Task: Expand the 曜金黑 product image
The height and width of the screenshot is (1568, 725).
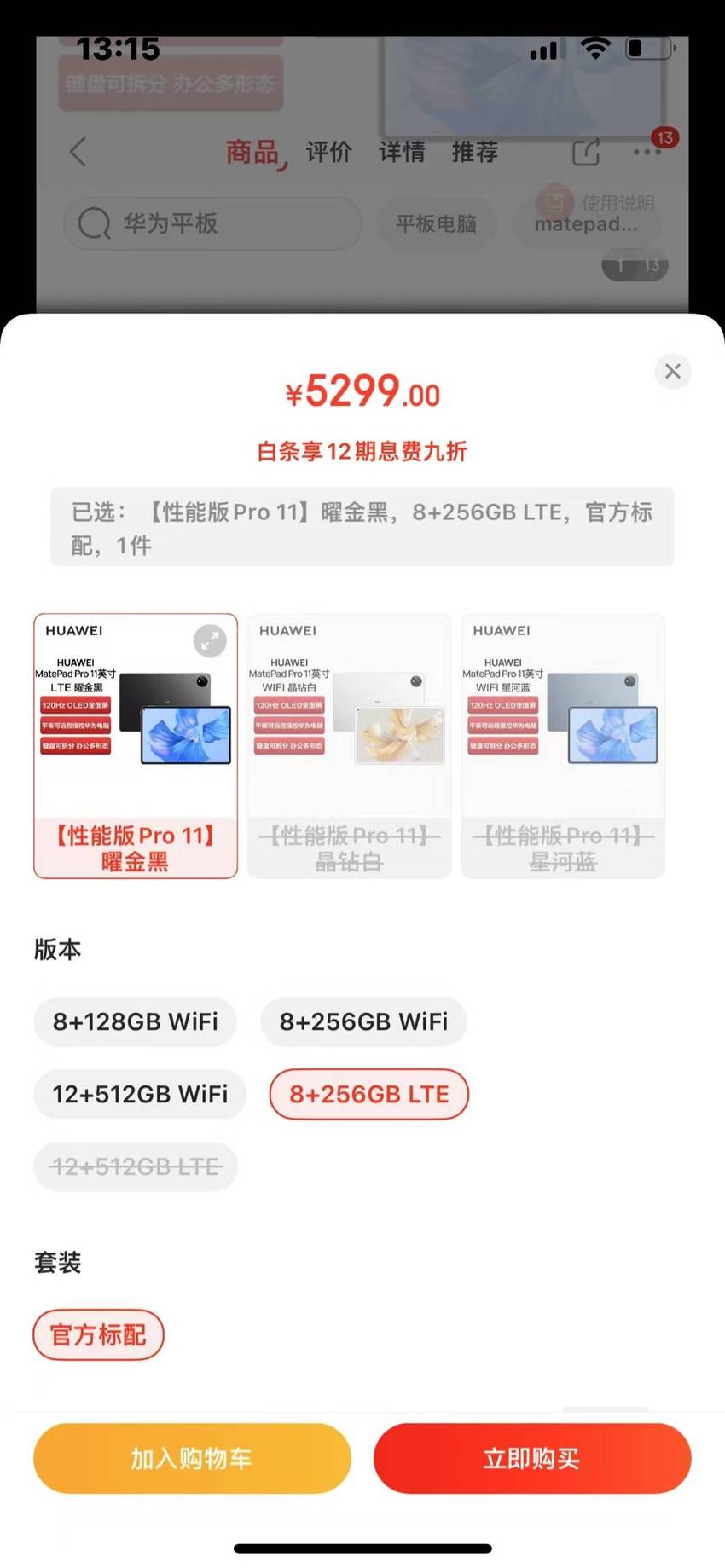Action: coord(210,640)
